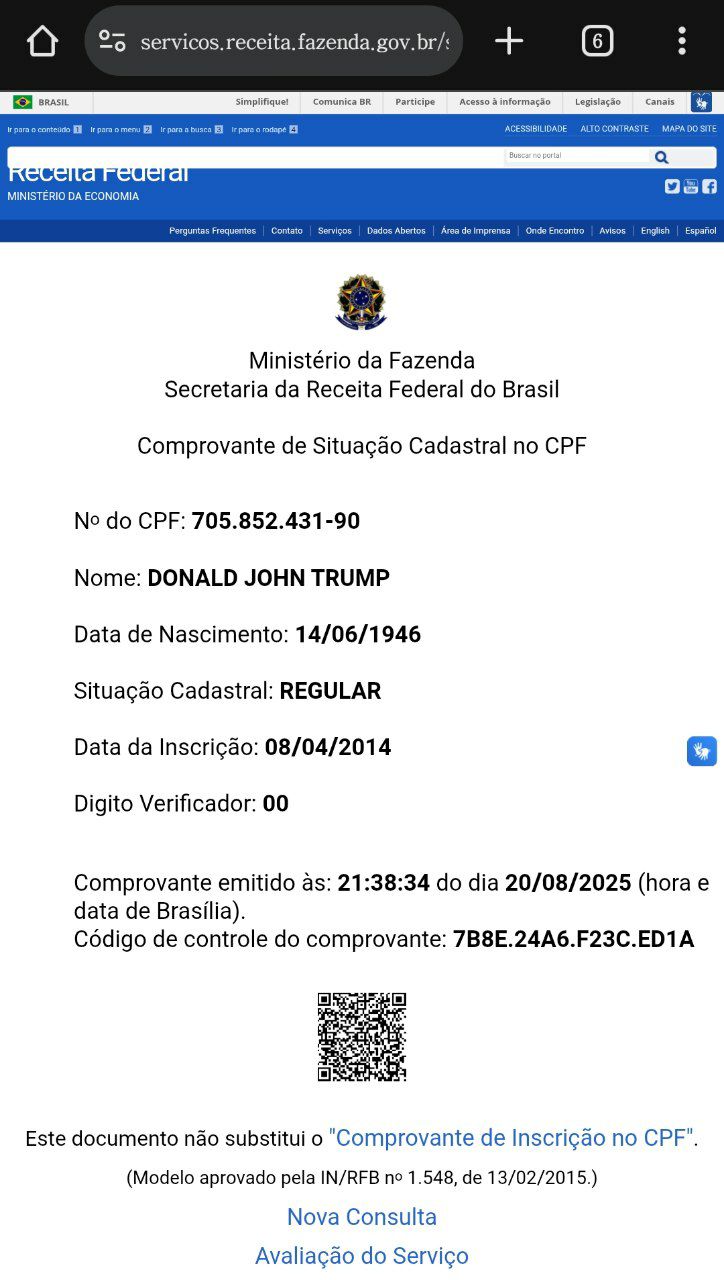Enable Alto Contraste mode

coord(615,129)
